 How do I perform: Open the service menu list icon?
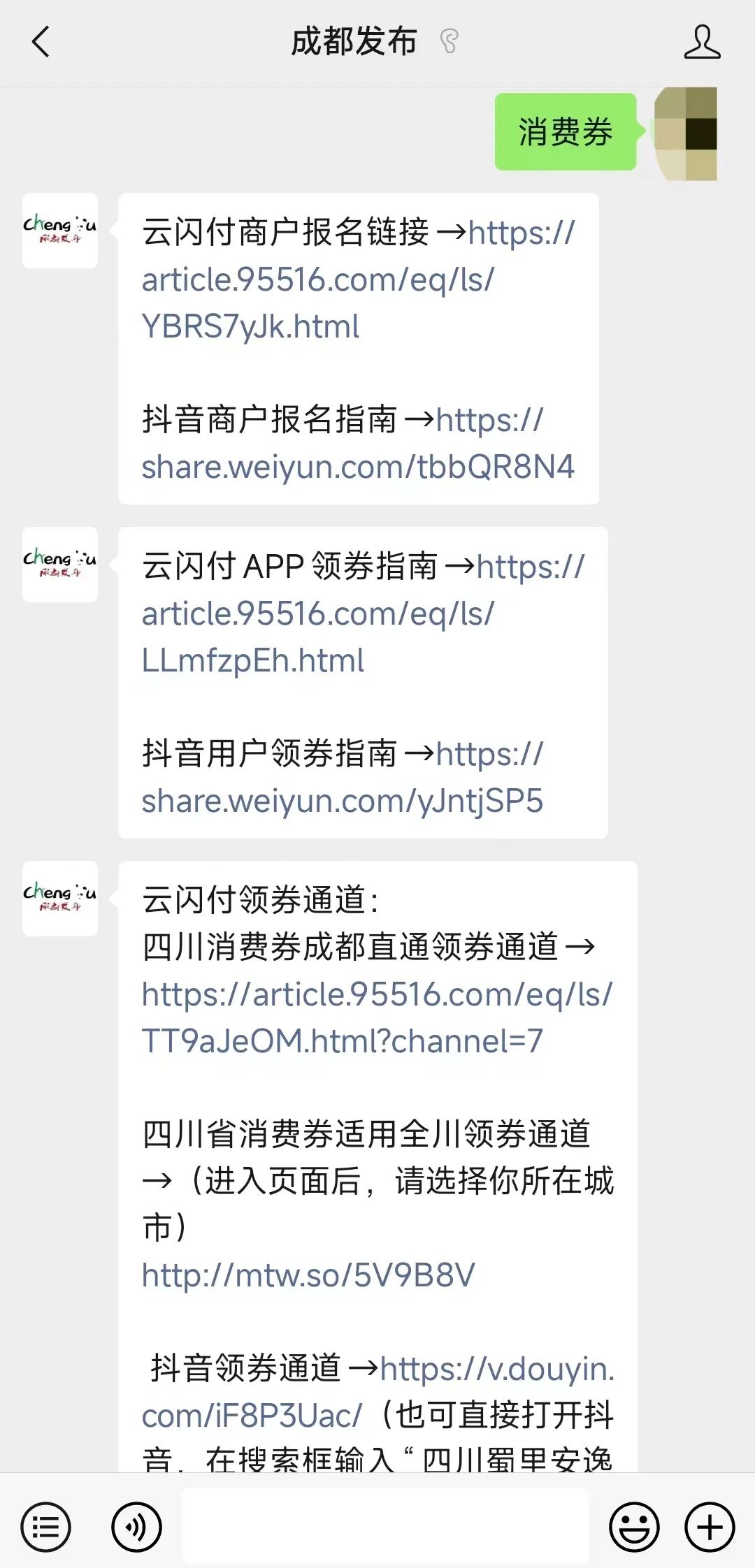pyautogui.click(x=46, y=1527)
